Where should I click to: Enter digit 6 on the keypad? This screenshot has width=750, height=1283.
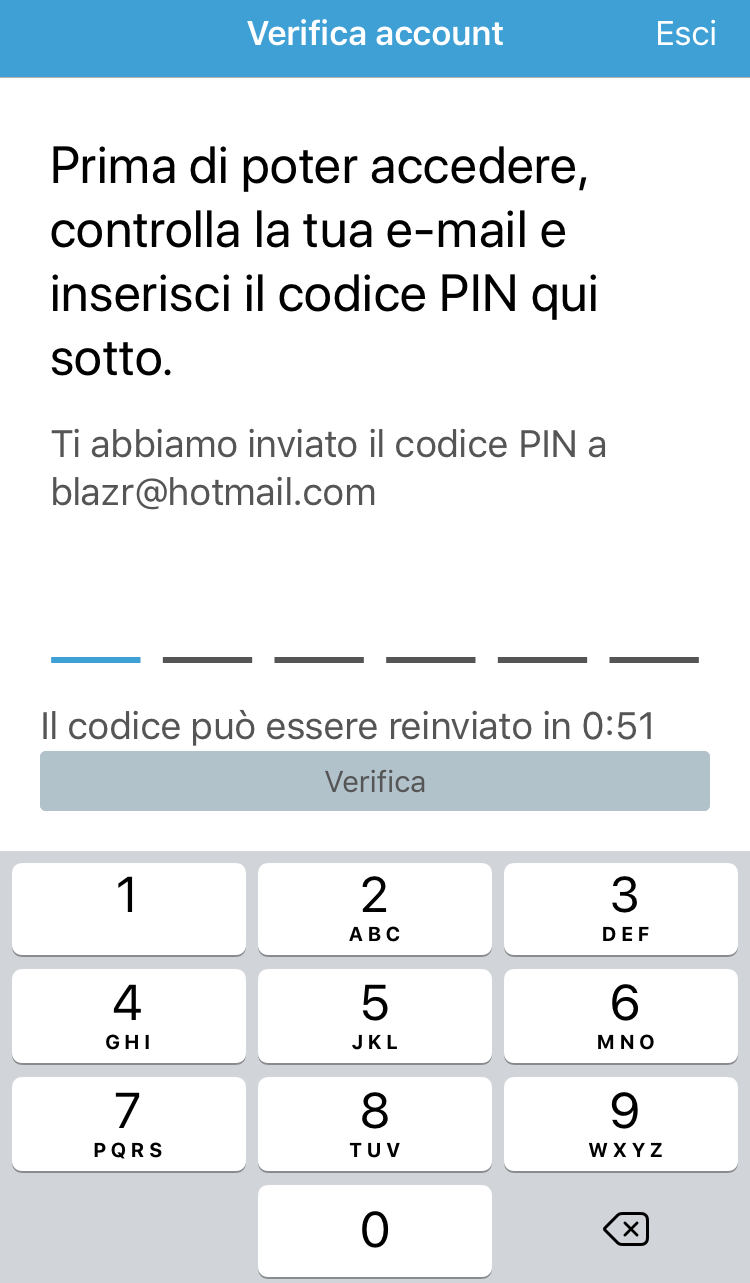click(x=621, y=1016)
